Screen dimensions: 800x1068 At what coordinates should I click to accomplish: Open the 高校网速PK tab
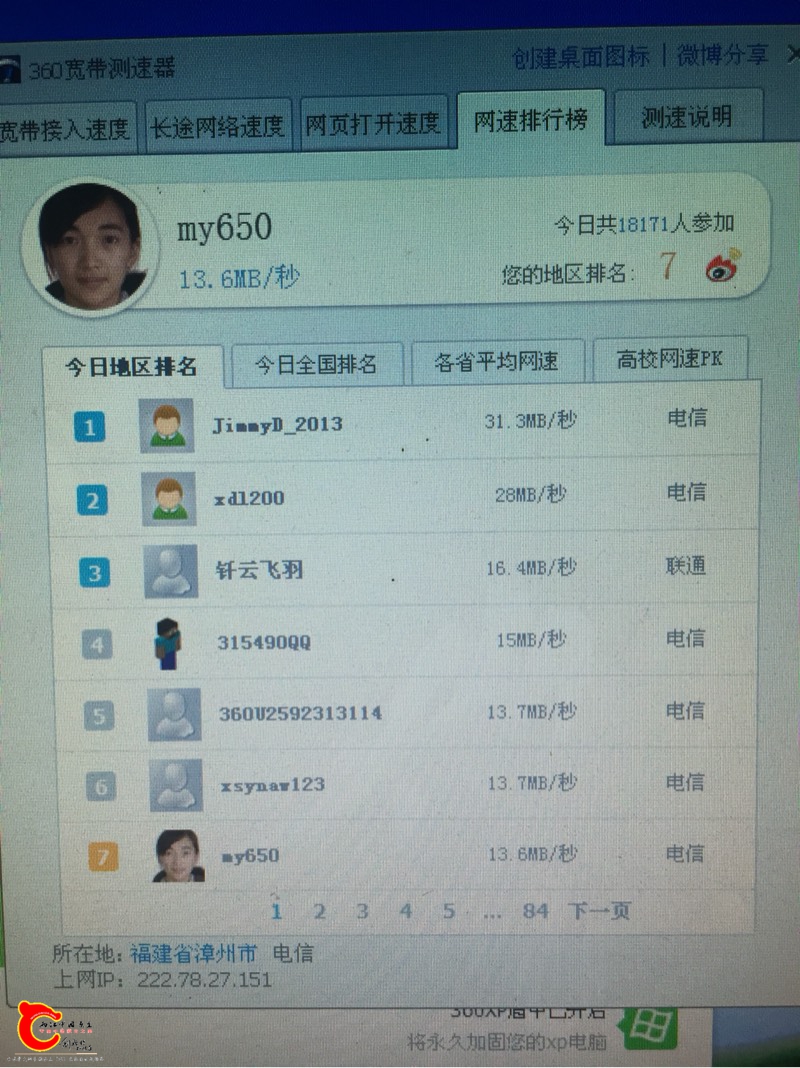(669, 360)
